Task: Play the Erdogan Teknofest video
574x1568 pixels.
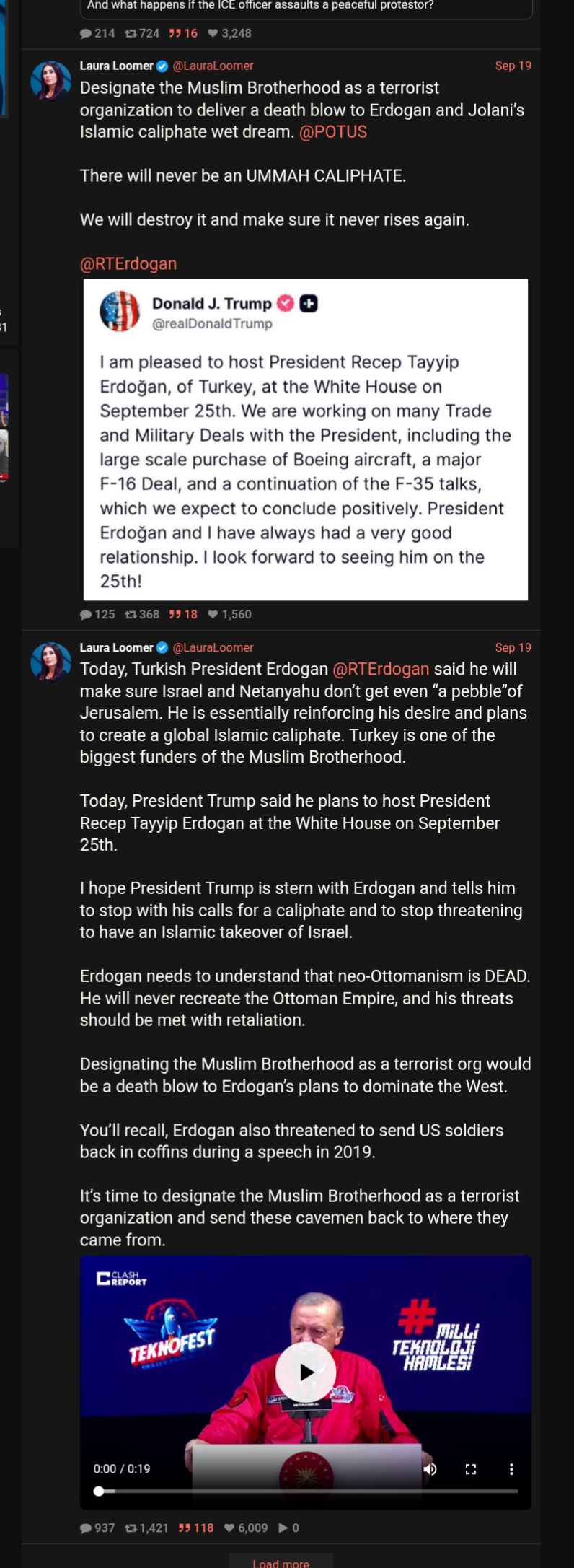Action: [306, 1372]
